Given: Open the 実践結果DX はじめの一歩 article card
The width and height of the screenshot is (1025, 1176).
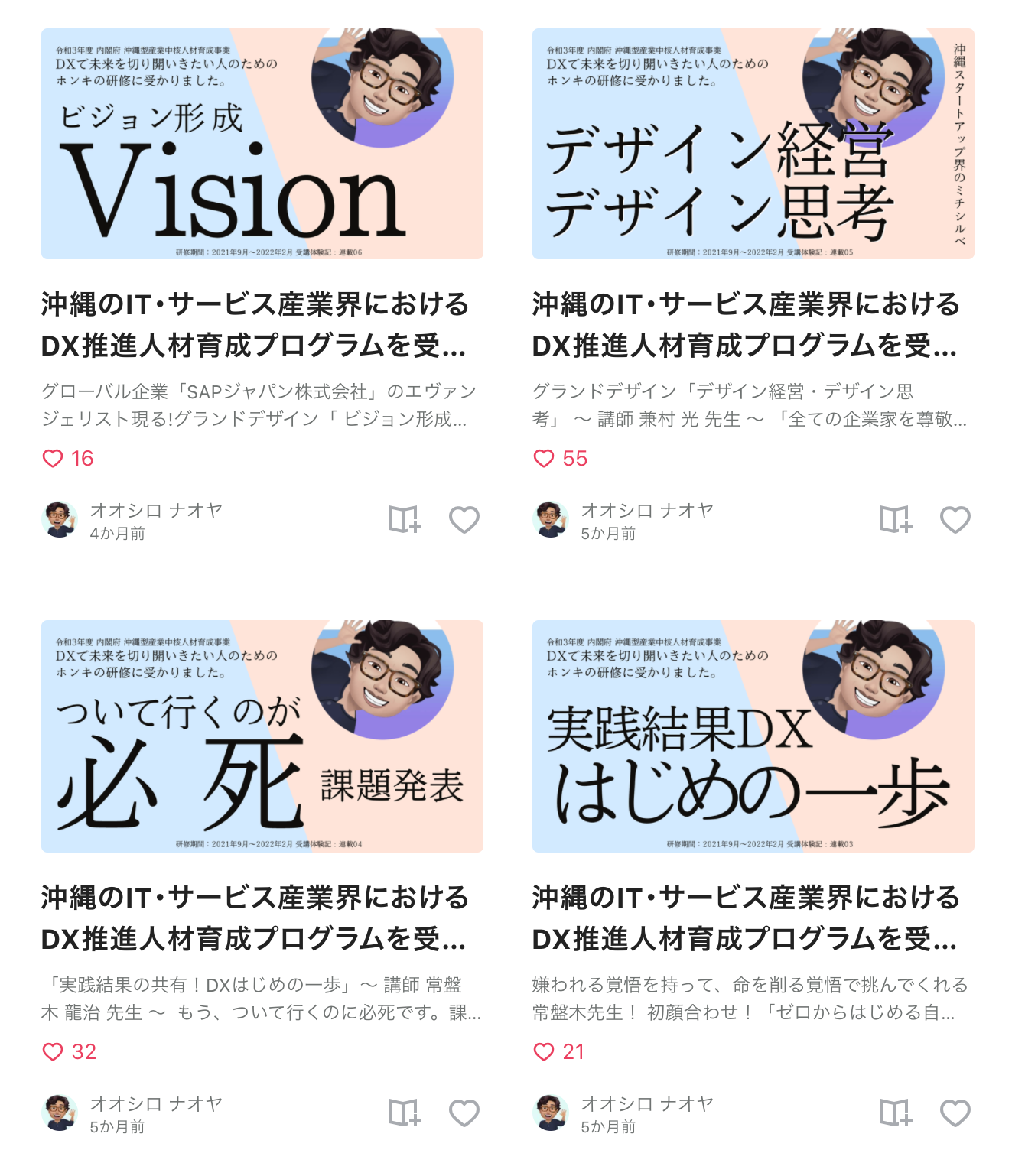Looking at the screenshot, I should pyautogui.click(x=753, y=736).
